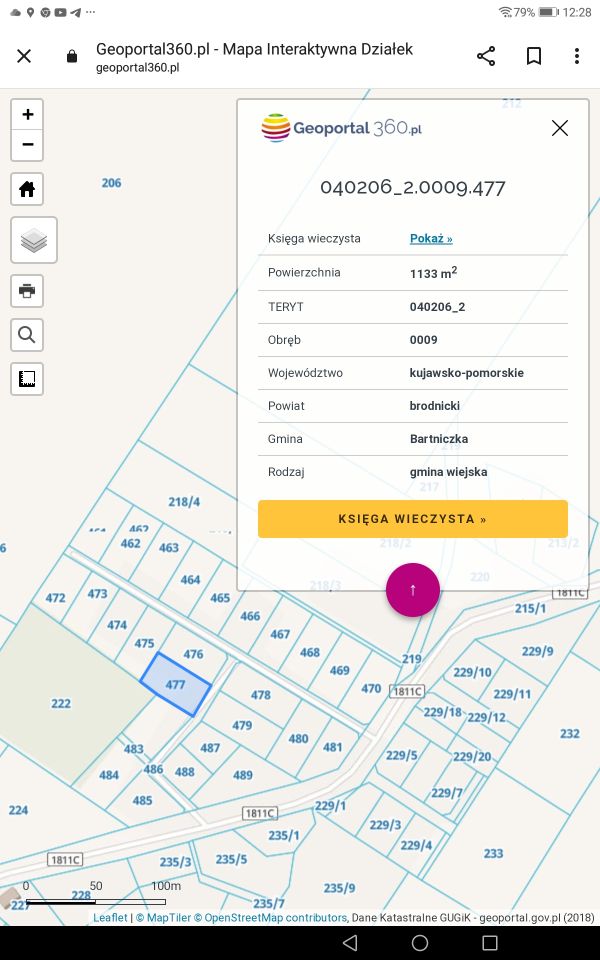Tap the round magenta arrow button

coord(412,590)
